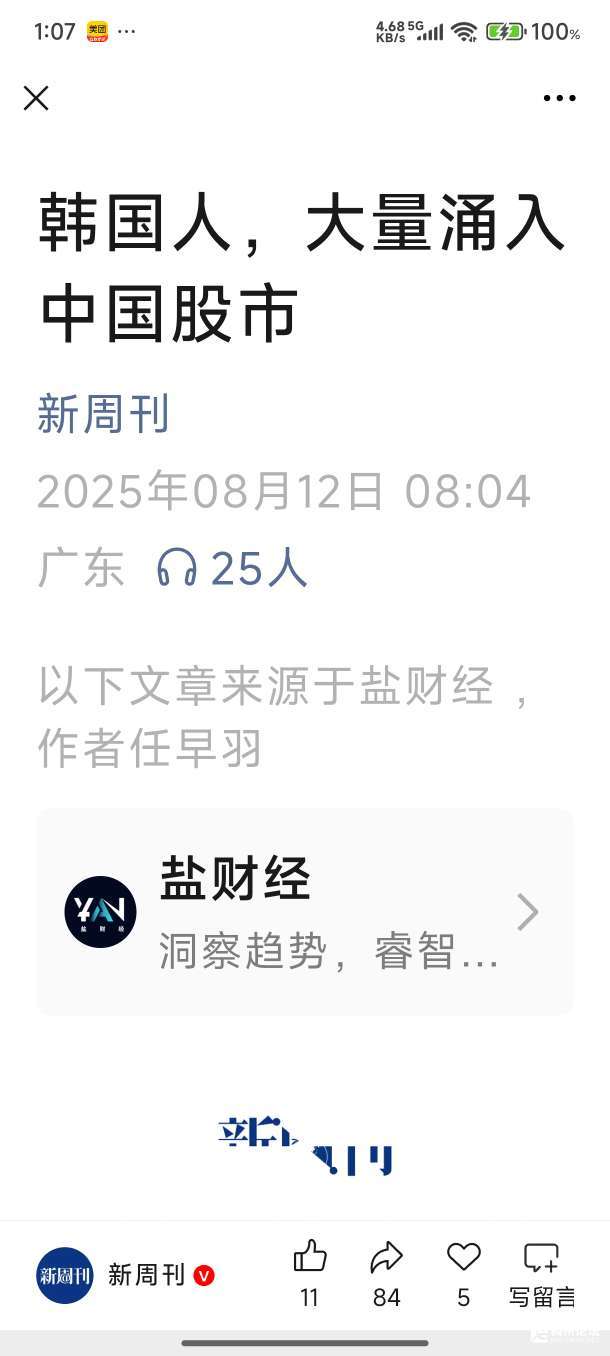Listen to the article via headphone icon
The image size is (610, 1356).
177,569
